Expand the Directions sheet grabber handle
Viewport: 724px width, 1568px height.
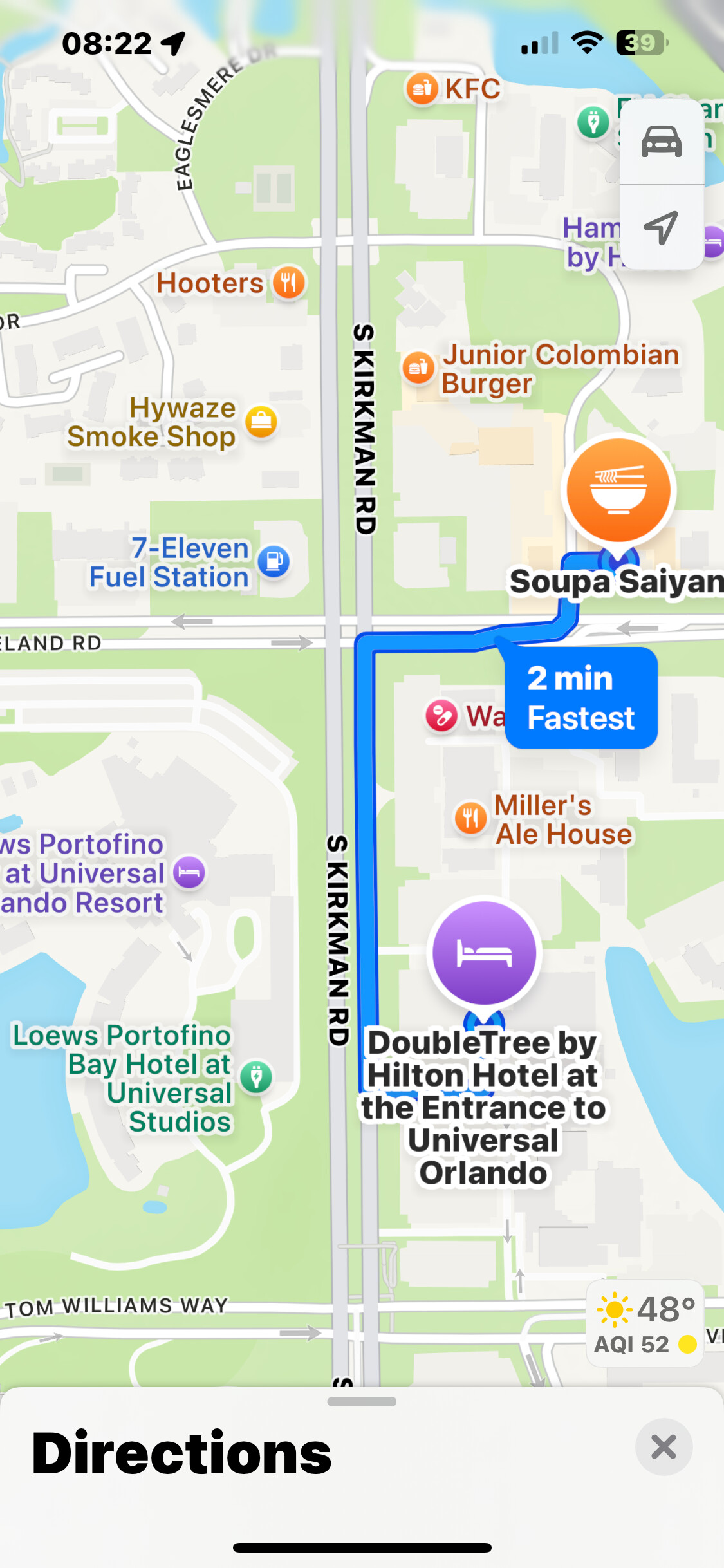tap(362, 1402)
